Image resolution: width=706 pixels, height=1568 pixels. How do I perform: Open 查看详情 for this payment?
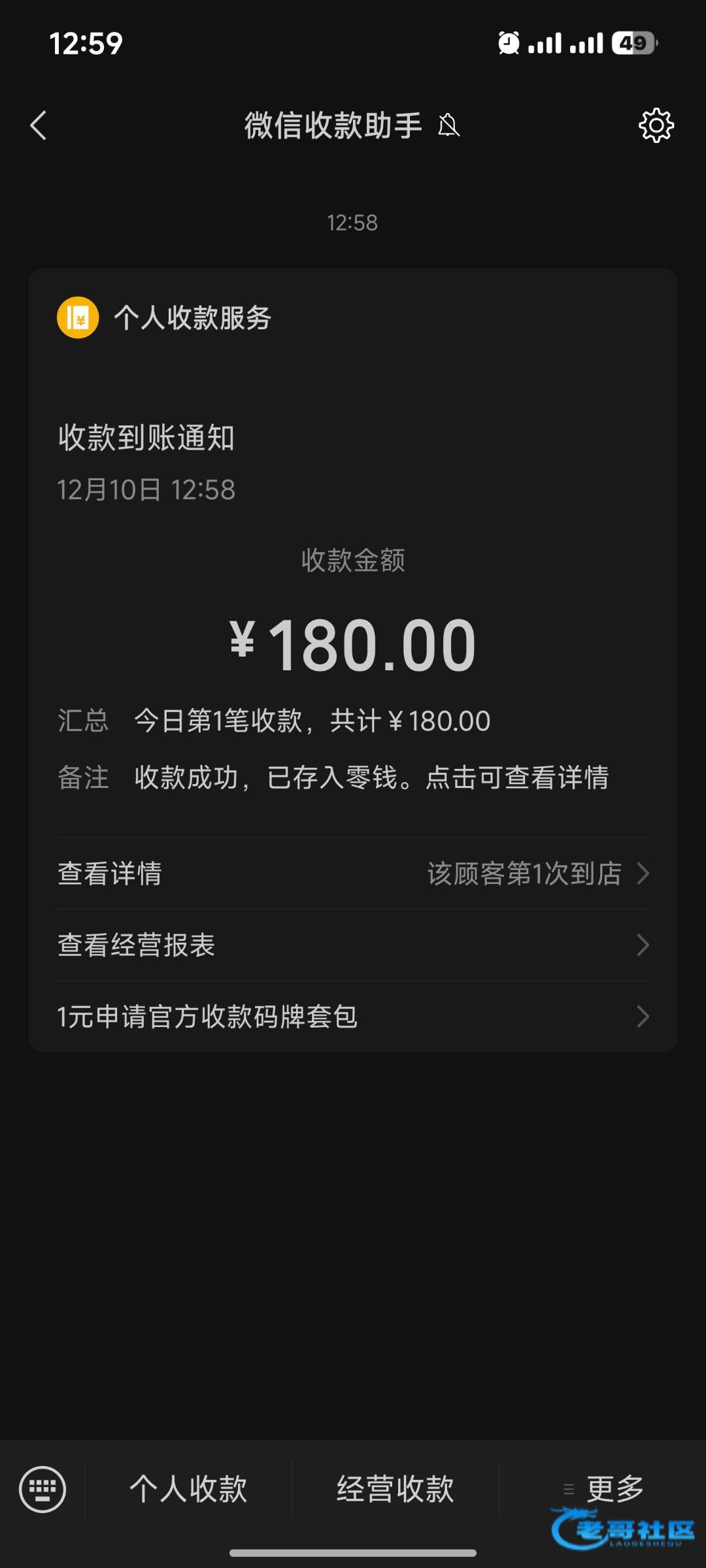[353, 874]
